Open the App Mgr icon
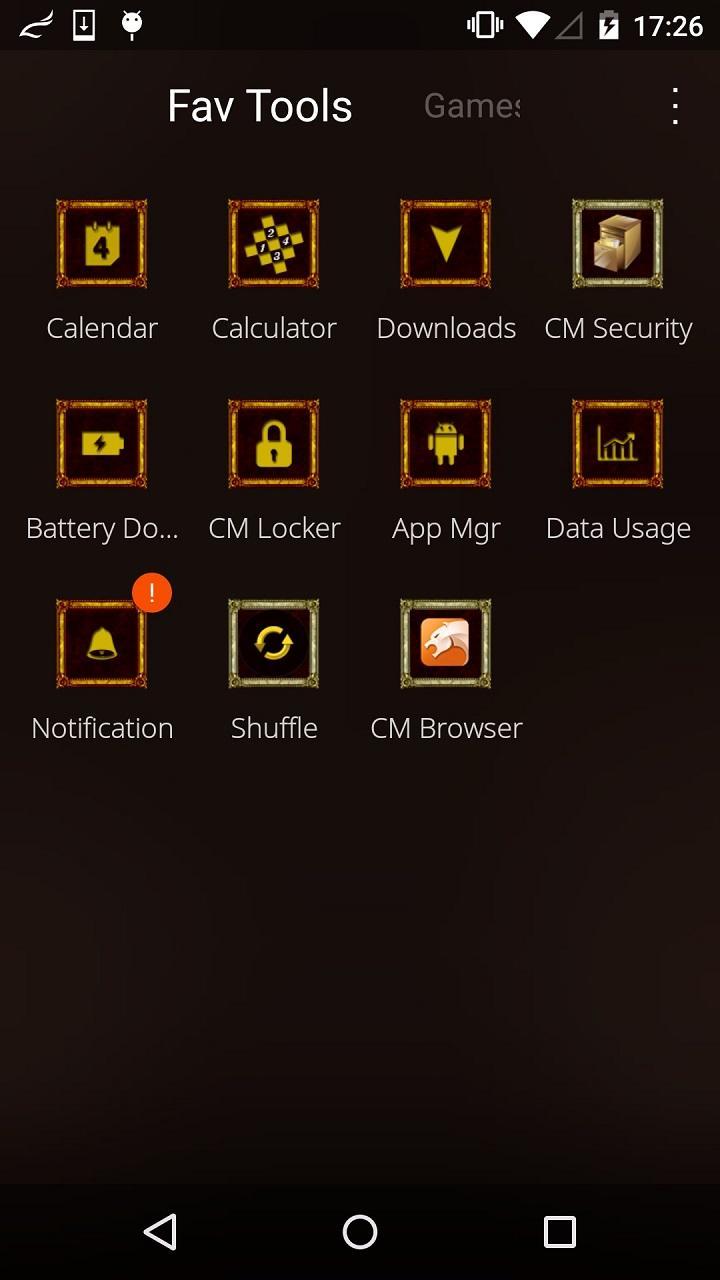This screenshot has width=720, height=1280. click(x=445, y=443)
